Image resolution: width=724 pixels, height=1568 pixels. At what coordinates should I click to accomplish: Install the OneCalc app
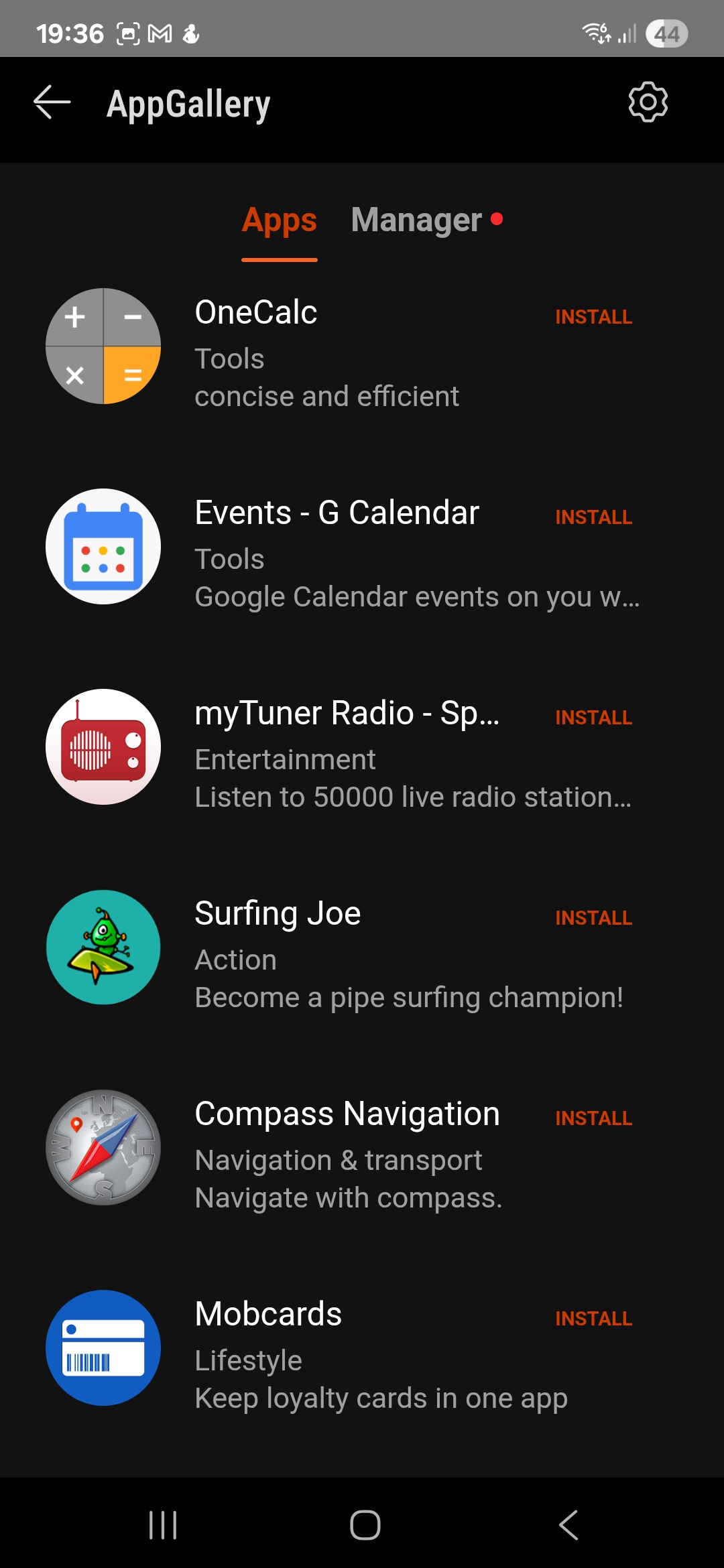tap(594, 317)
